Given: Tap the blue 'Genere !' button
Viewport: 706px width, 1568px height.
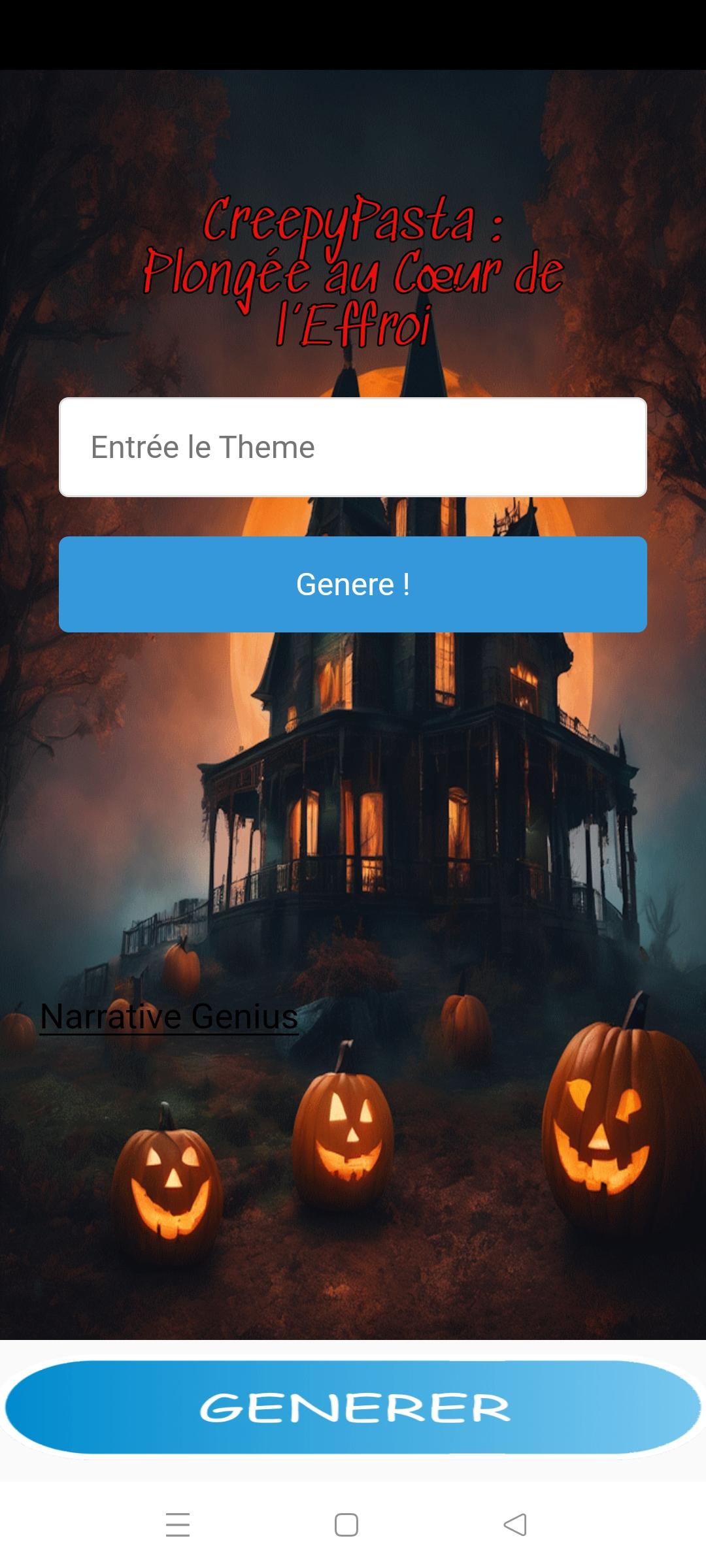Looking at the screenshot, I should coord(353,584).
